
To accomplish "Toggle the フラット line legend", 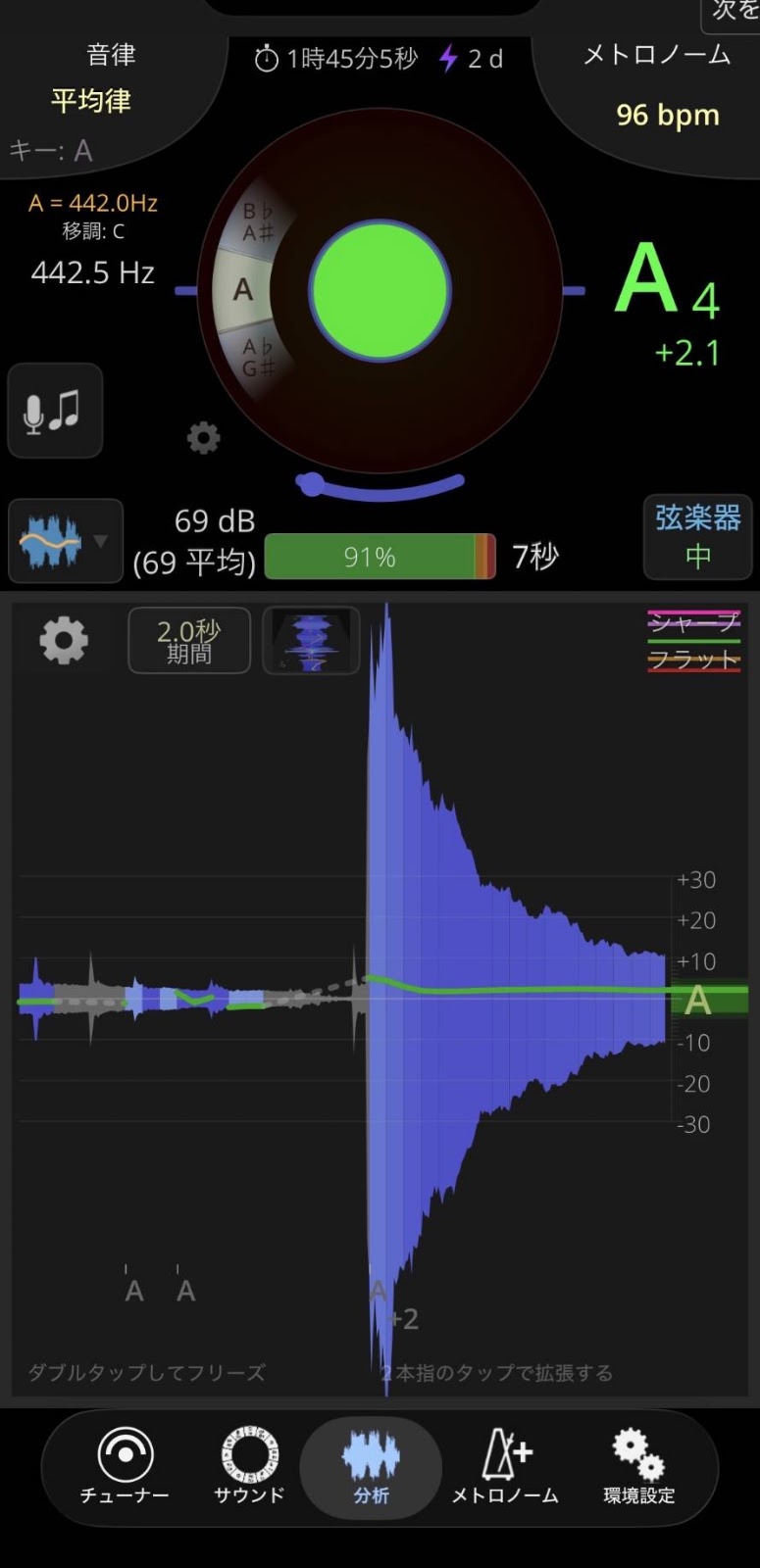I will [693, 660].
